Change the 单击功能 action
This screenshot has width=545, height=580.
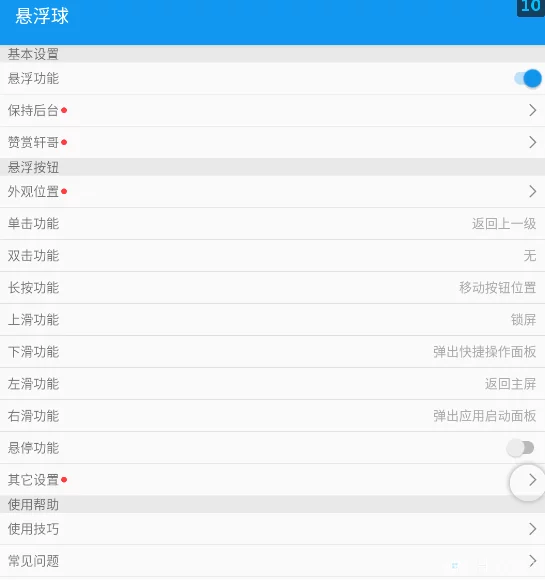point(272,224)
